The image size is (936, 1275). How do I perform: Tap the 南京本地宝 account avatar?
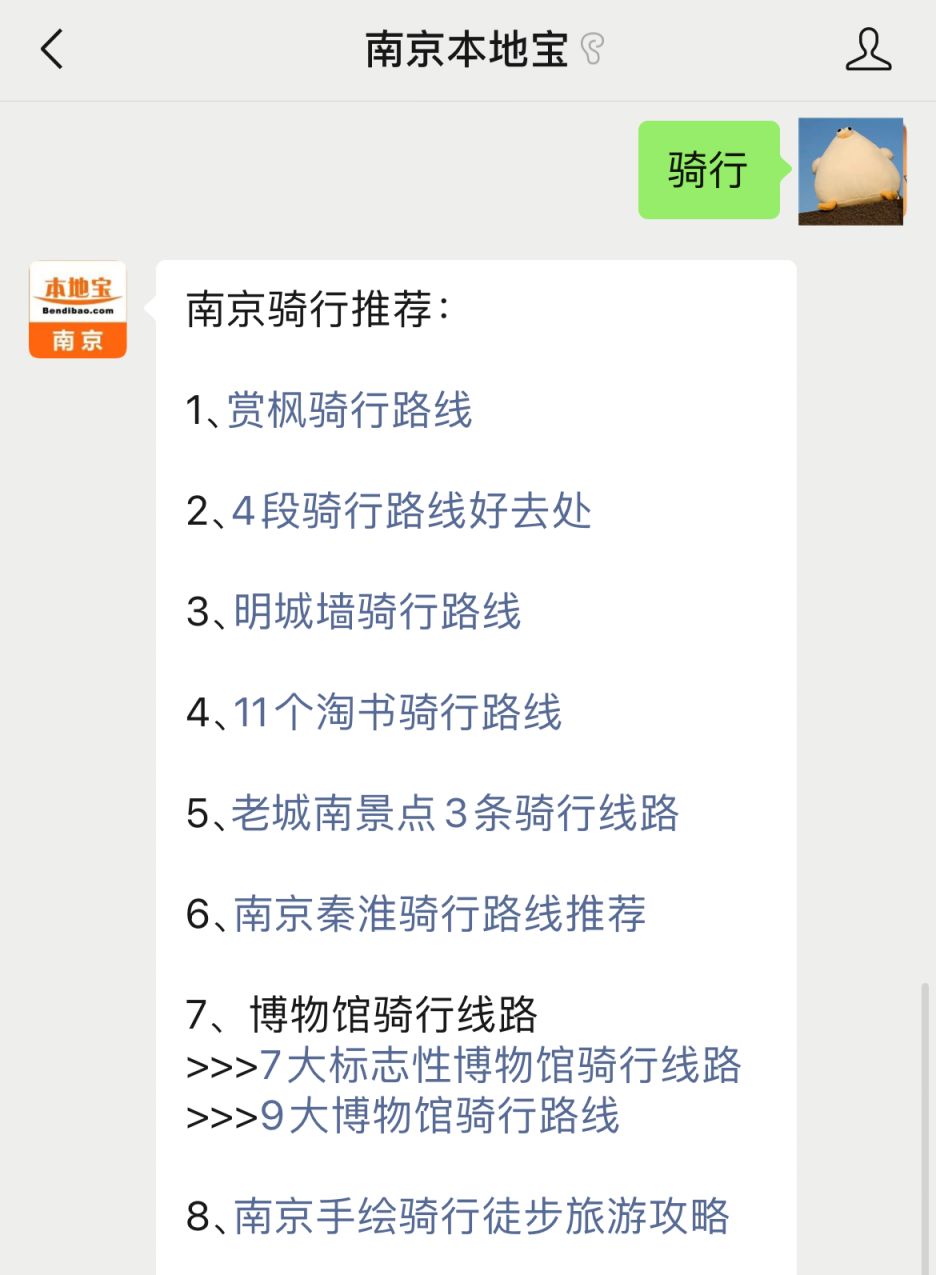(78, 309)
